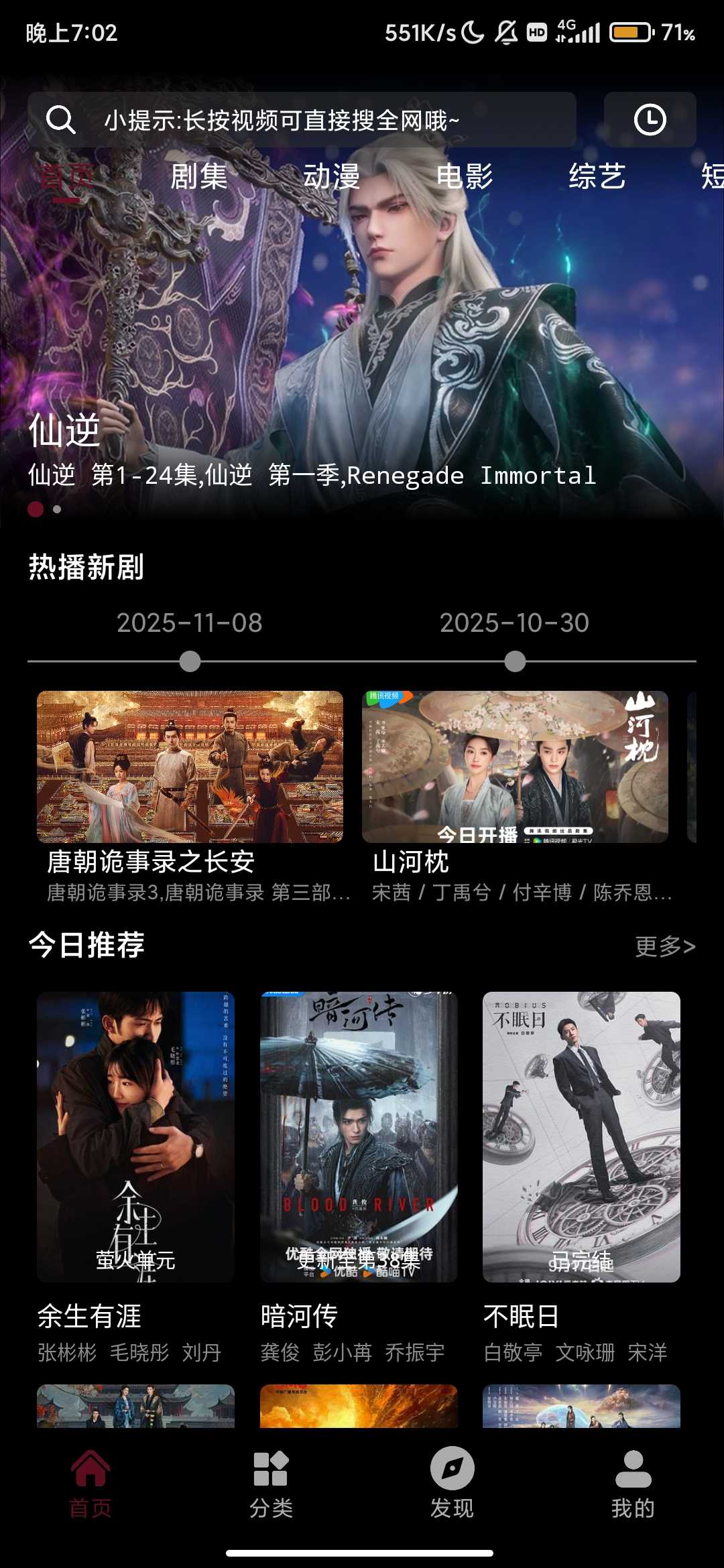Tap the 首页 bottom tab
This screenshot has width=724, height=1568.
click(x=90, y=1482)
